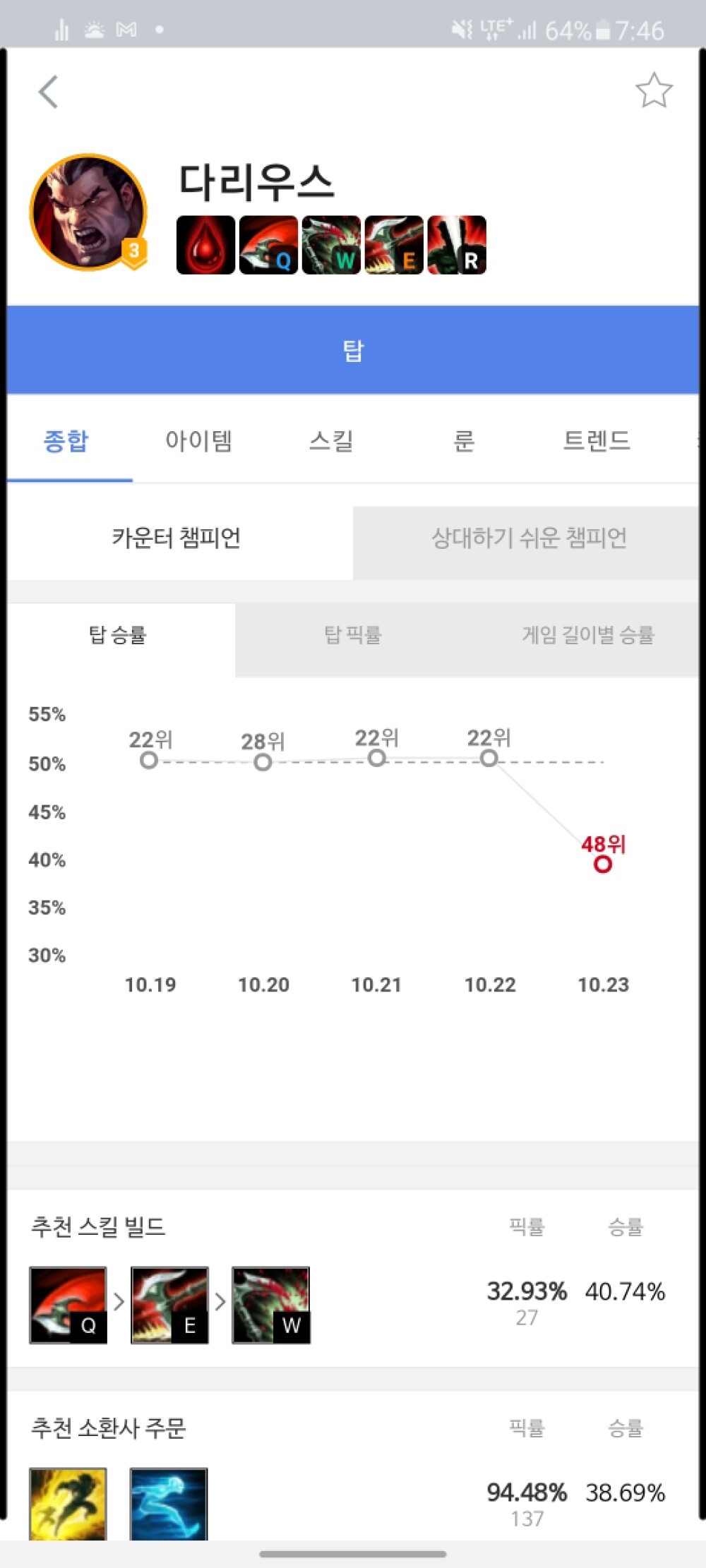Show 카운터 챔피언 list

pos(176,538)
